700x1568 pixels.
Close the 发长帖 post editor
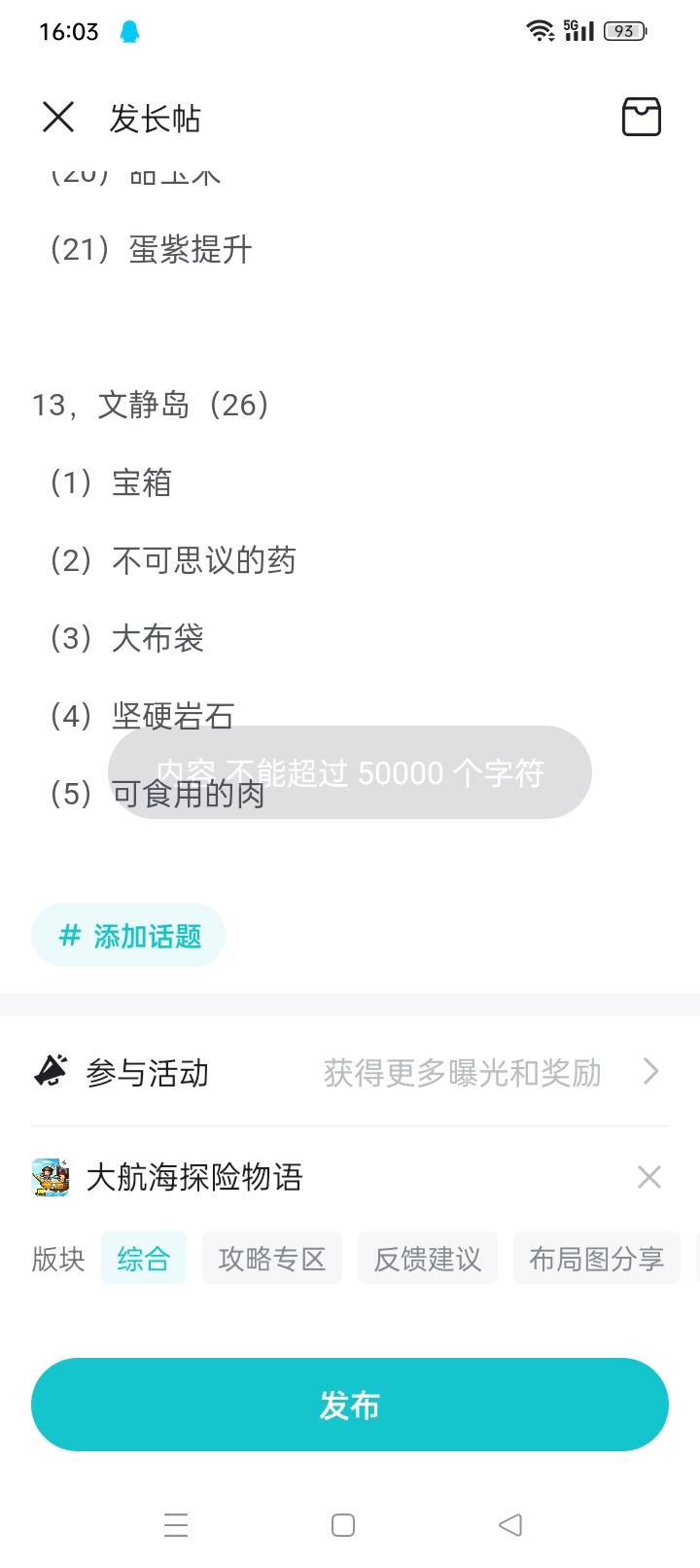tap(58, 118)
